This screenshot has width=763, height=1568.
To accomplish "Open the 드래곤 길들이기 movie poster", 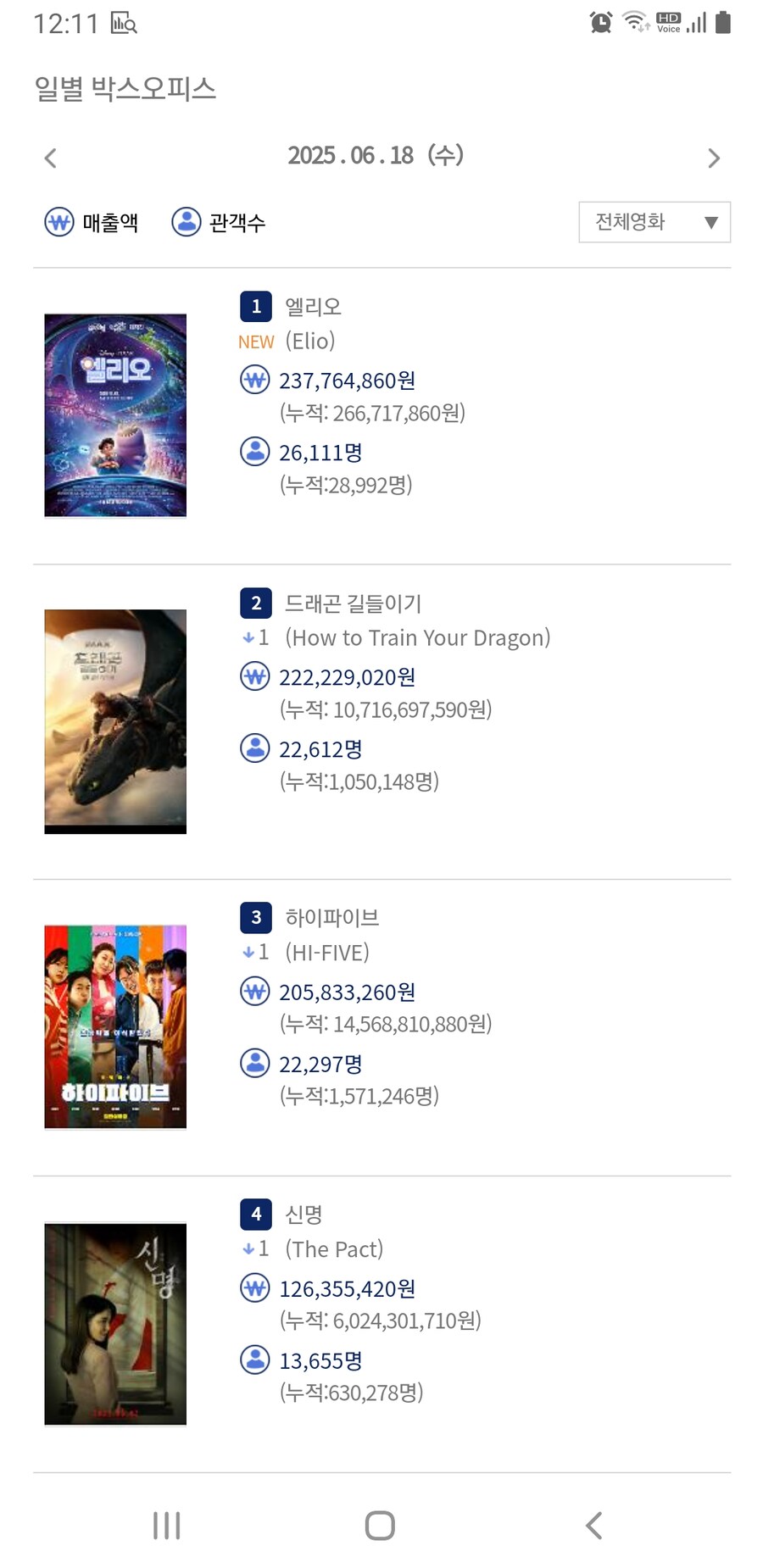I will coord(115,721).
